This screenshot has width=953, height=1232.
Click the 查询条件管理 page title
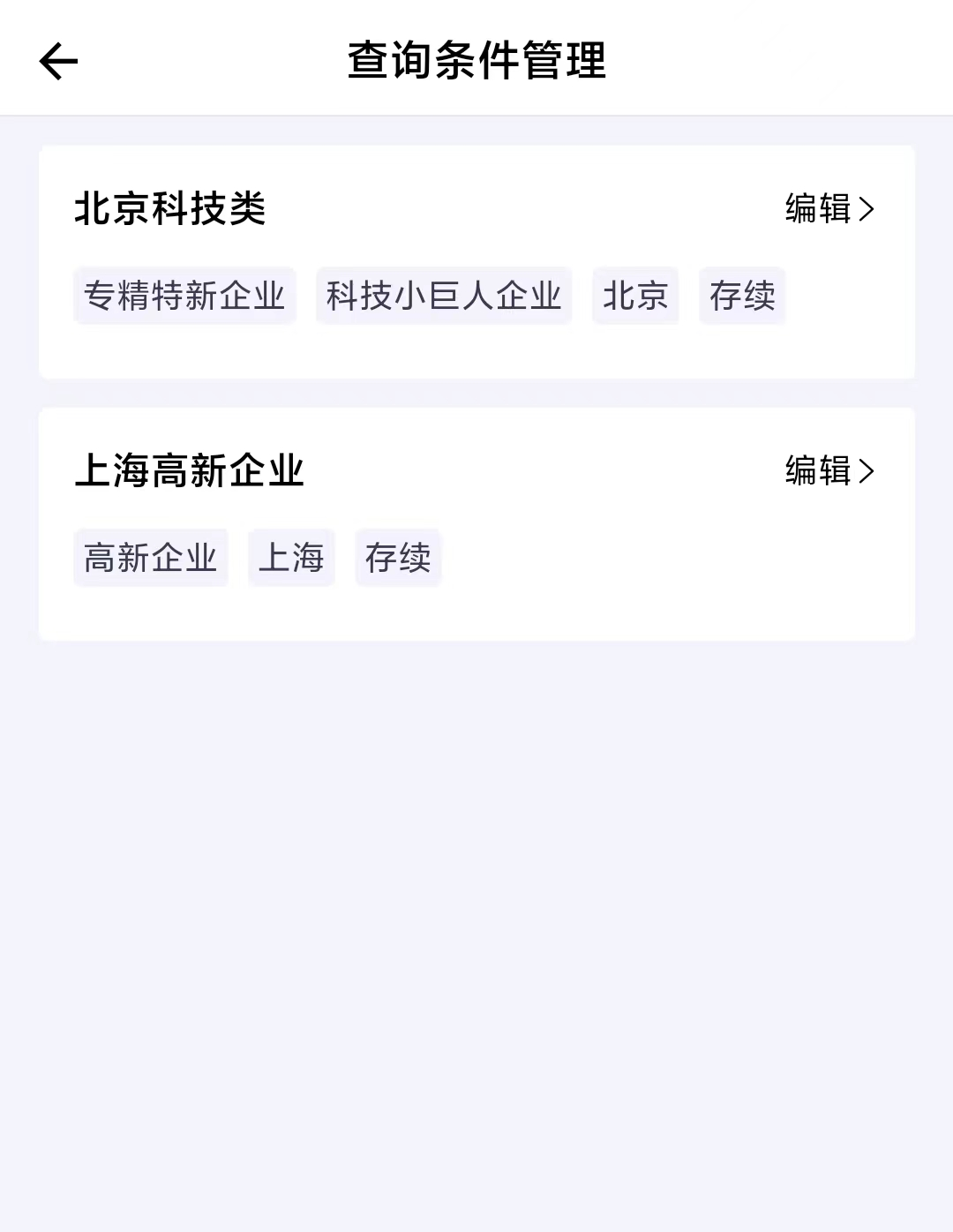476,60
